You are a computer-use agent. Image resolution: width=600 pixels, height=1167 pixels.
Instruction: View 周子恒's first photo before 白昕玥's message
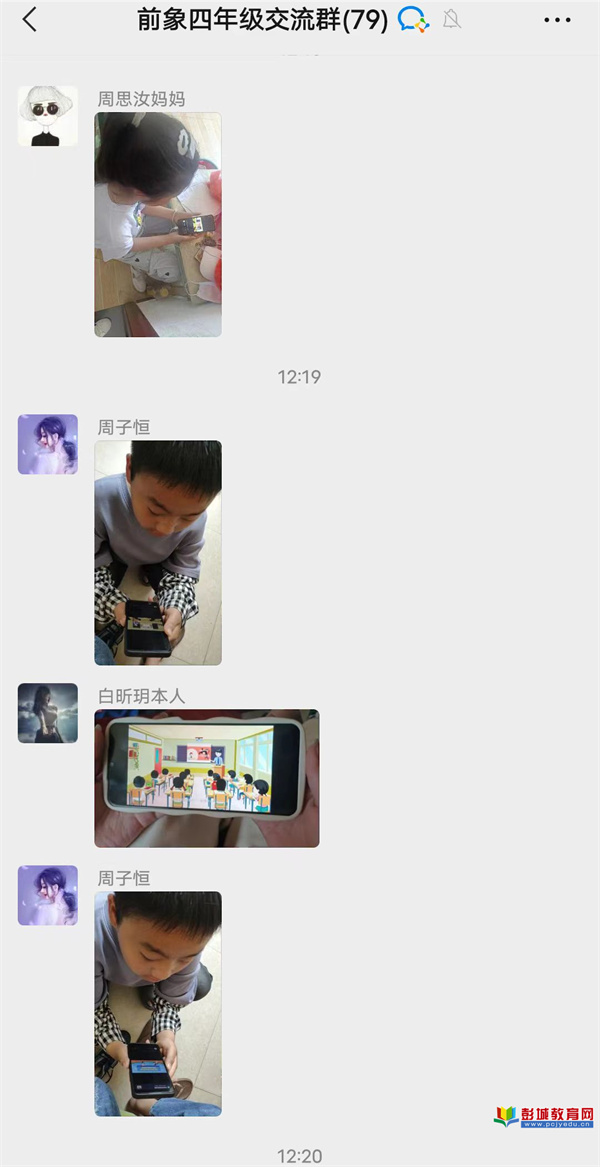click(158, 552)
